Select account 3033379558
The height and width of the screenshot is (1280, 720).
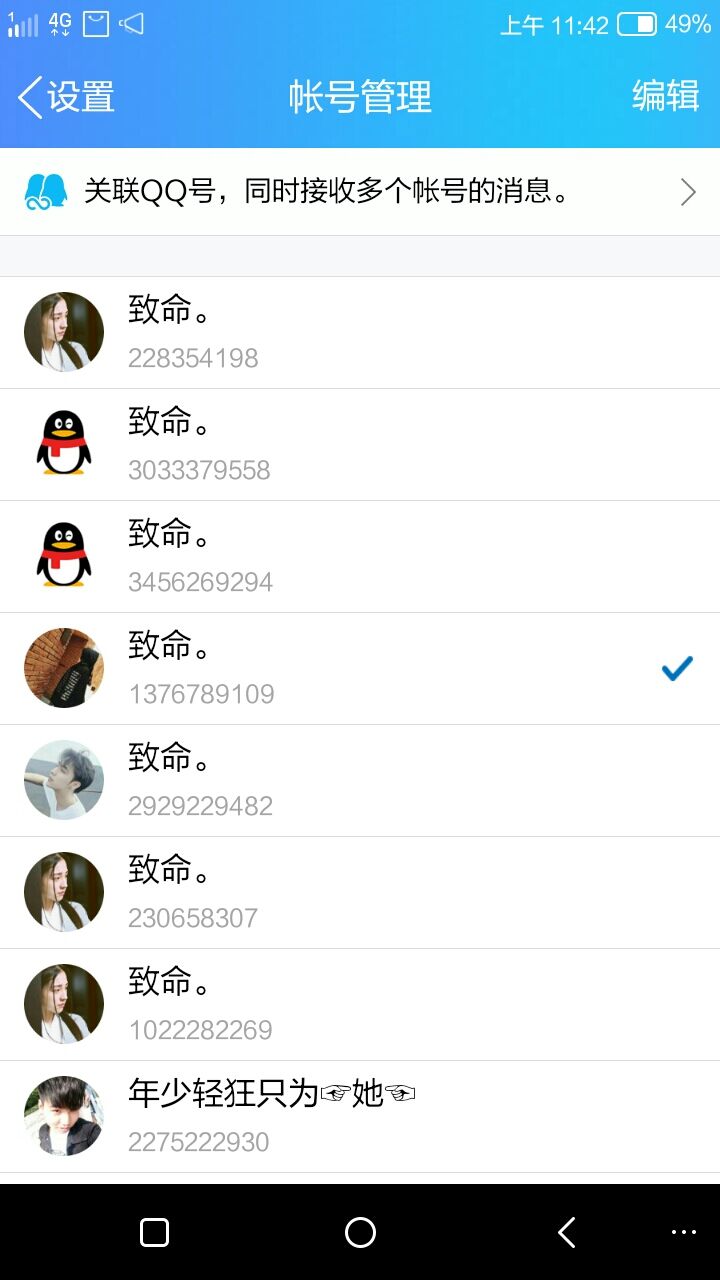360,445
